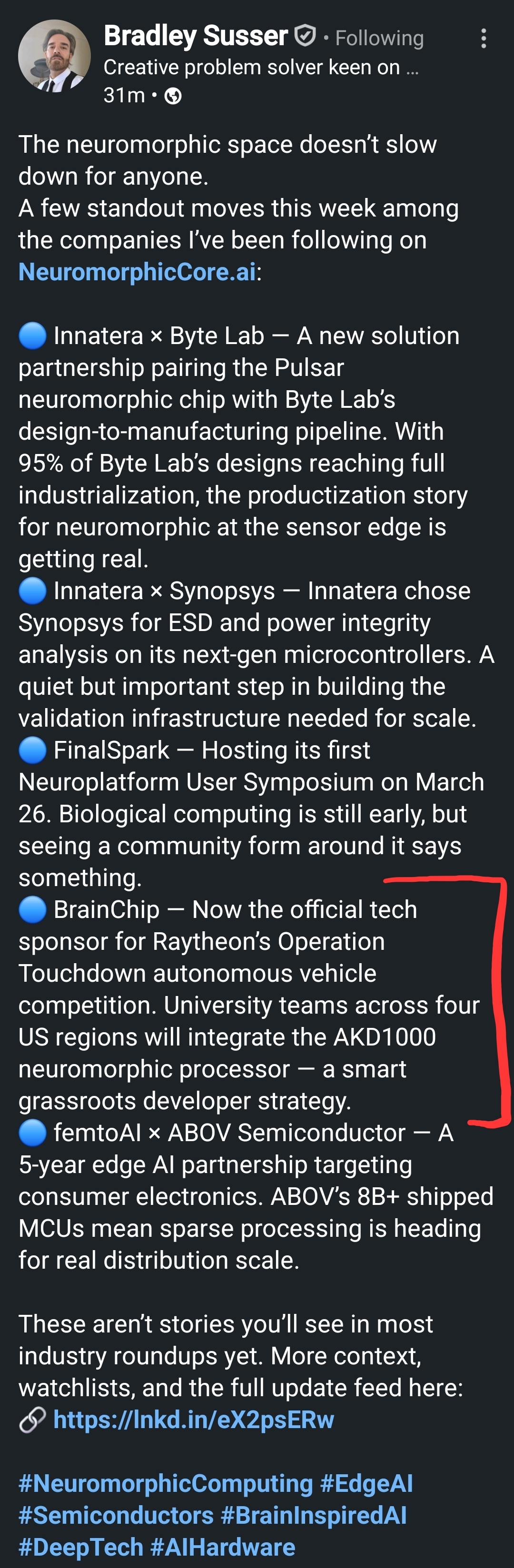Open the #NeuromorphicComputing hashtag
The image size is (514, 1568).
(x=166, y=1483)
